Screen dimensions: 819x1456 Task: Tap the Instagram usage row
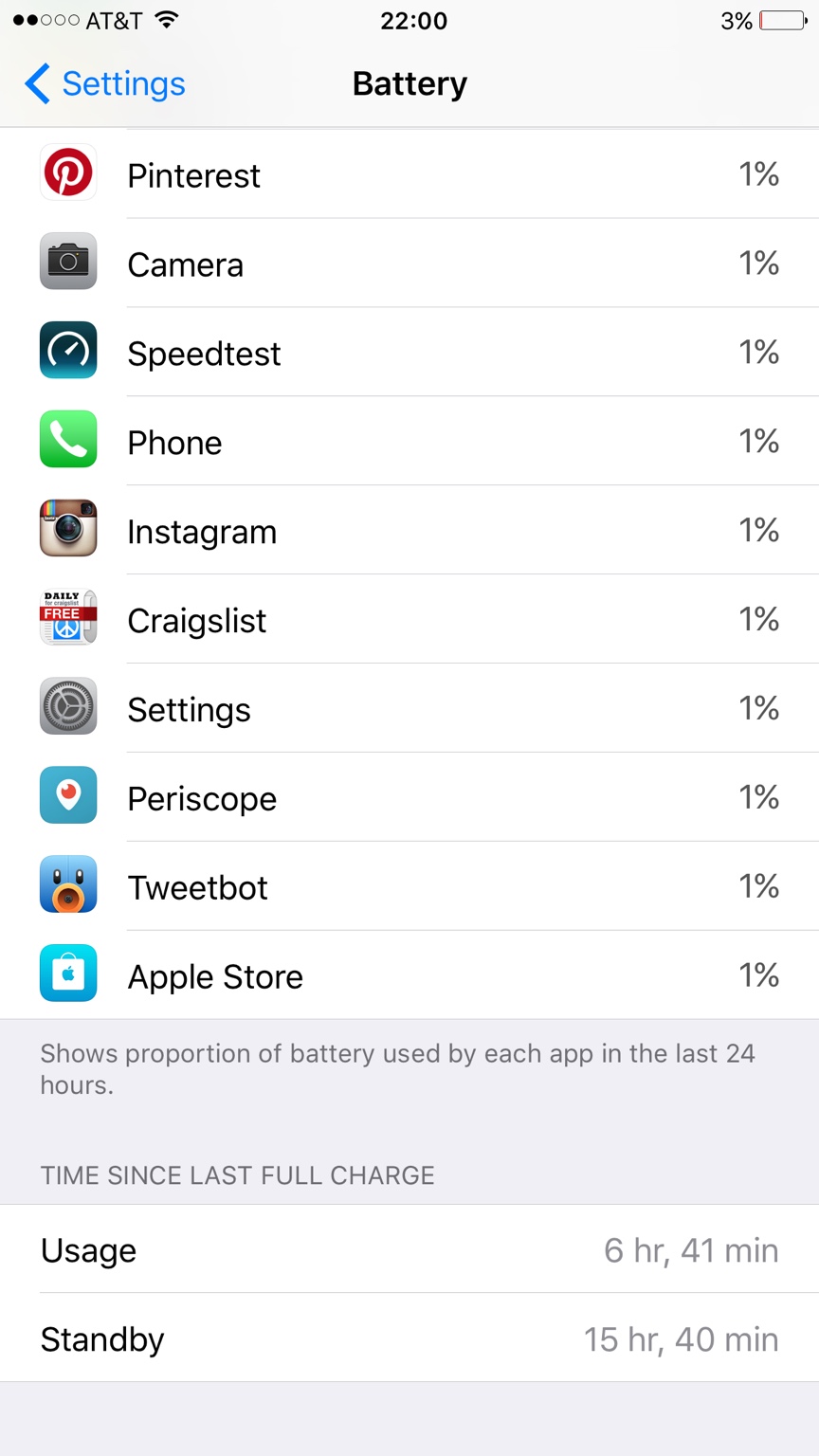(x=409, y=532)
